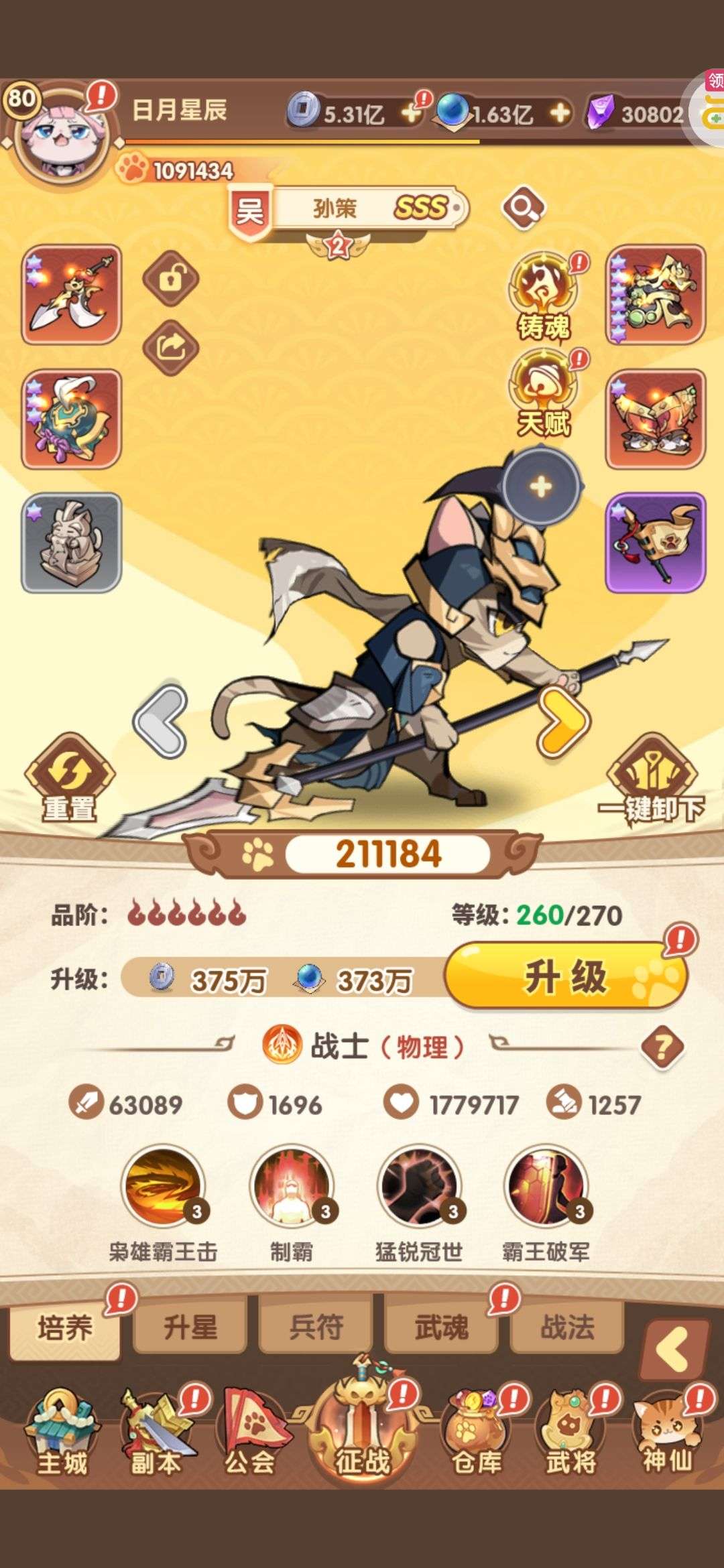Switch to the 升星 tab

(x=190, y=1327)
